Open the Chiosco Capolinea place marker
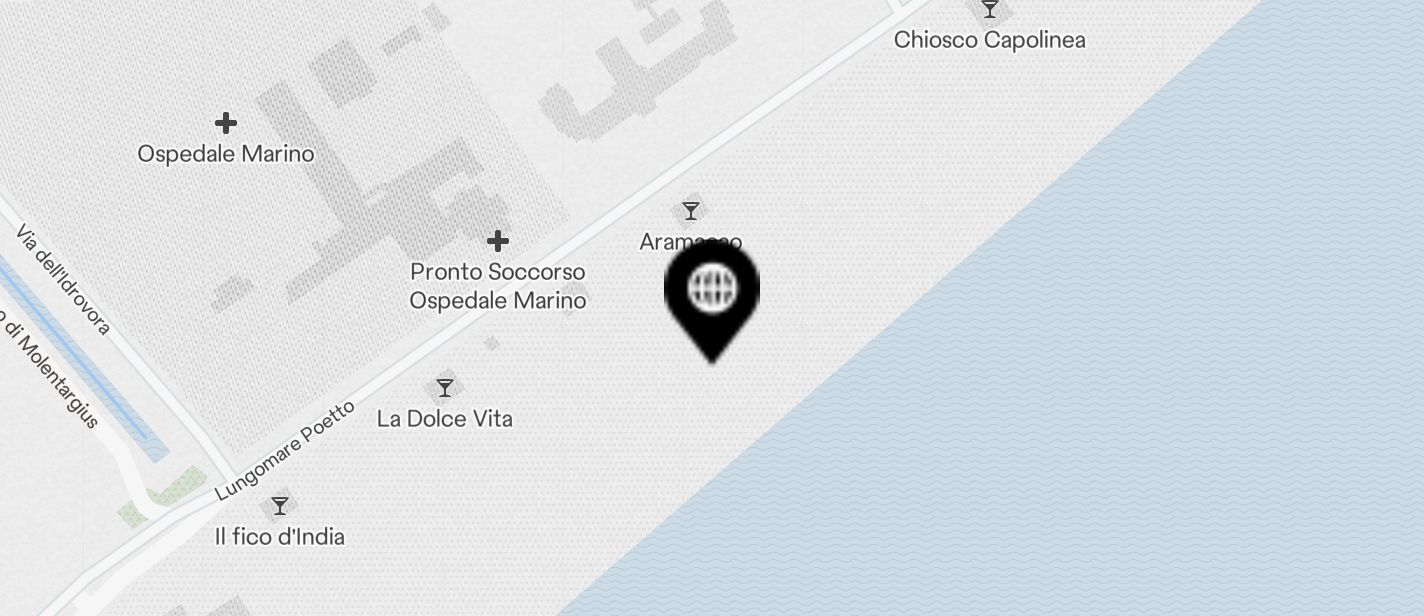Viewport: 1424px width, 616px height. tap(989, 10)
